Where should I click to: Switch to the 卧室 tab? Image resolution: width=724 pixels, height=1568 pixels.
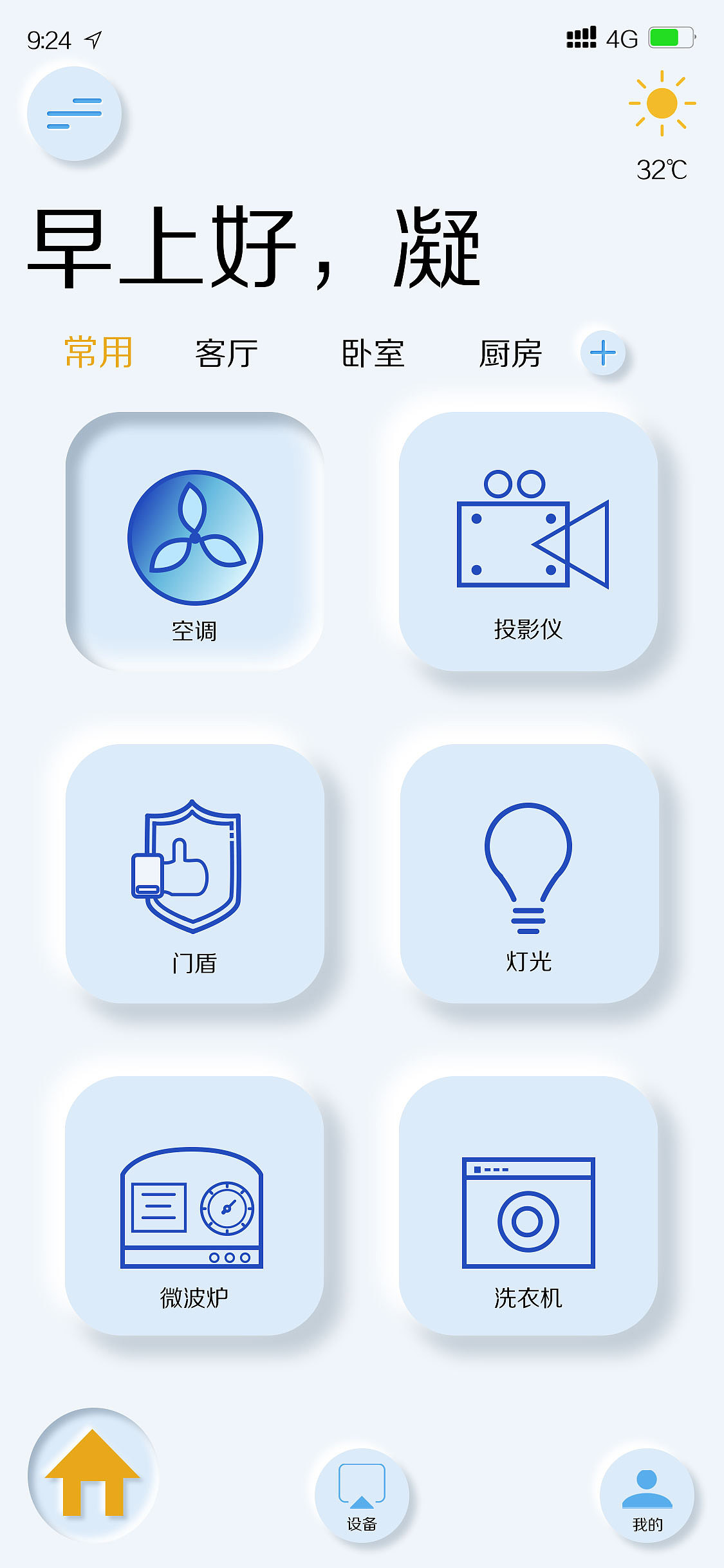point(373,353)
